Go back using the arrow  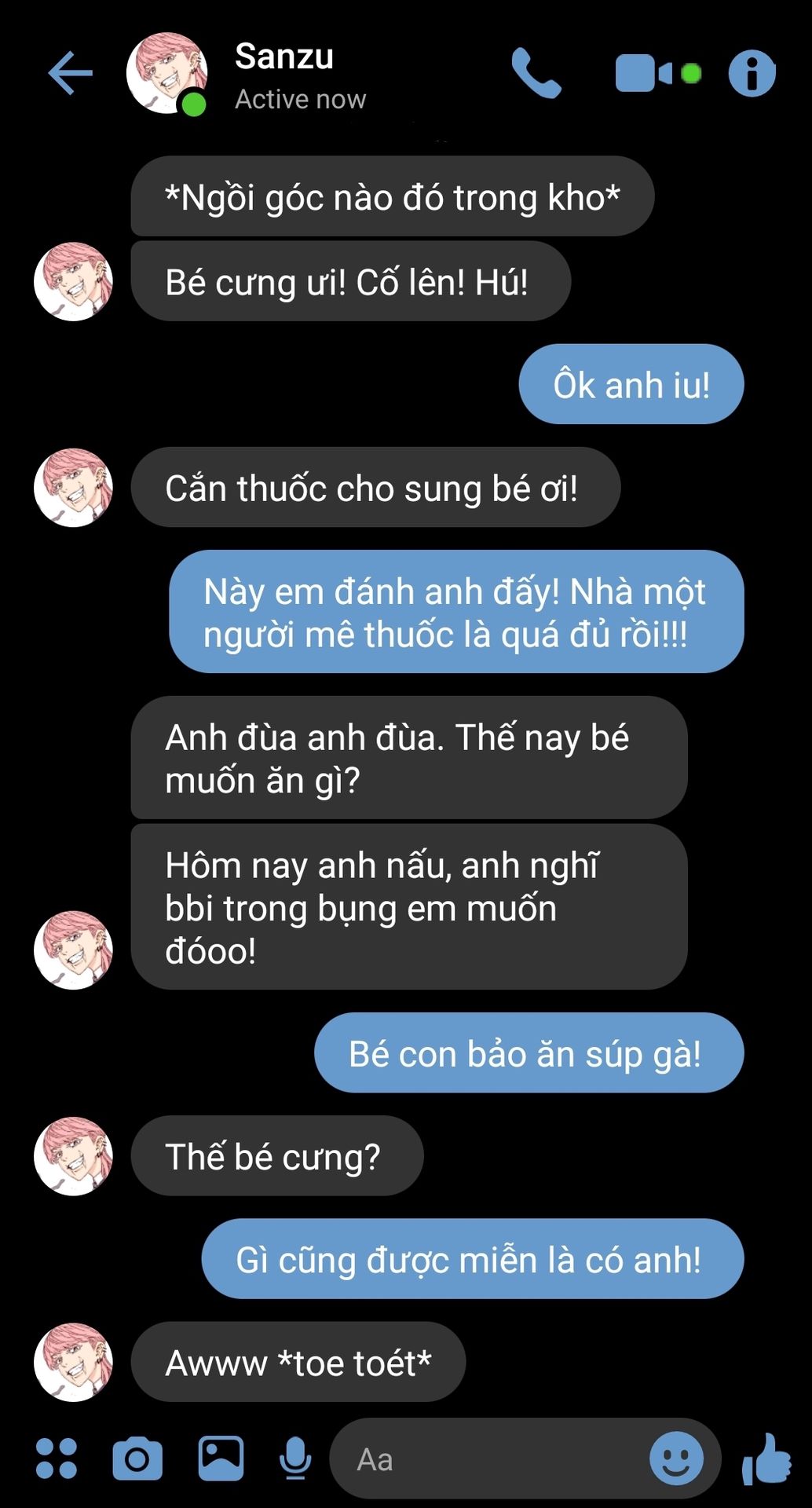pyautogui.click(x=71, y=73)
